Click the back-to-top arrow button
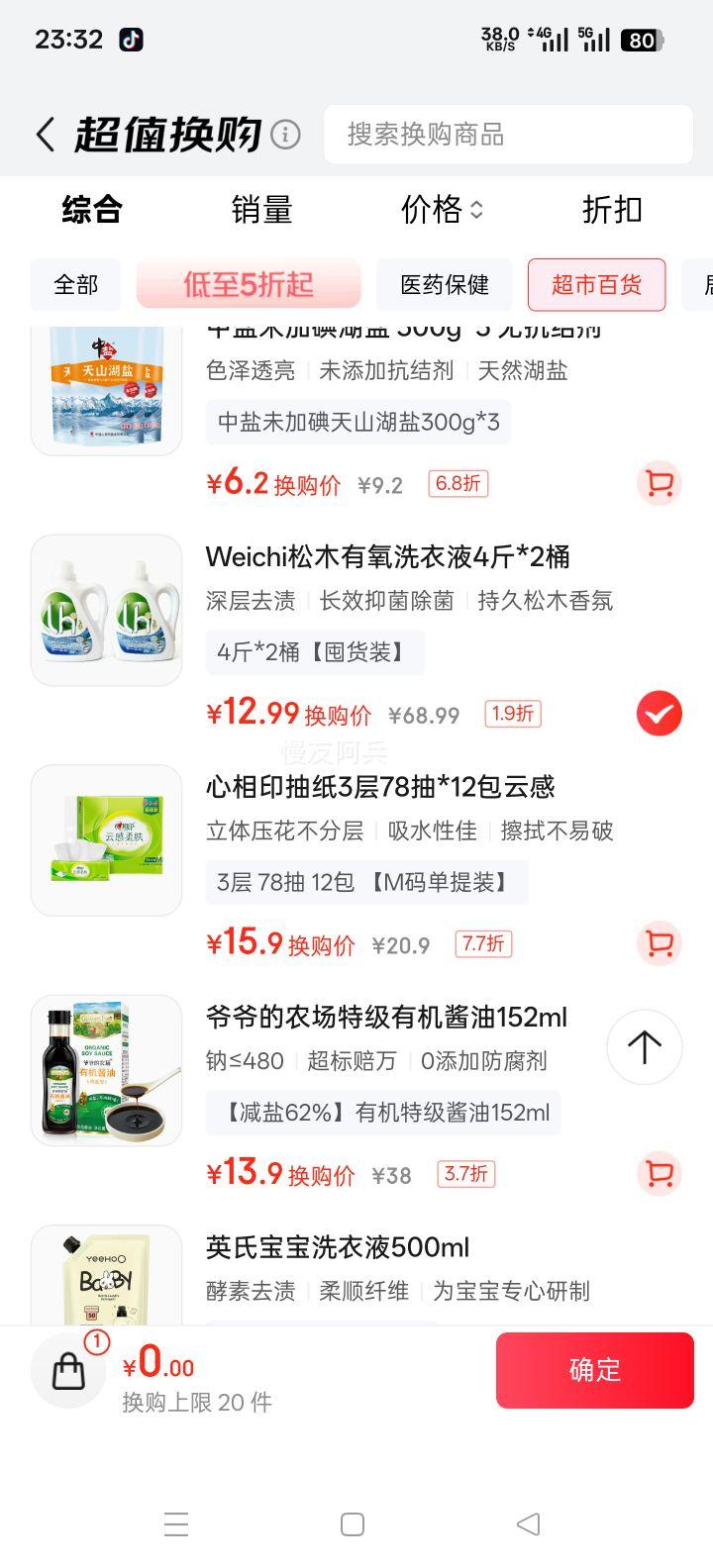Screen dimensions: 713x1568 coord(645,1047)
